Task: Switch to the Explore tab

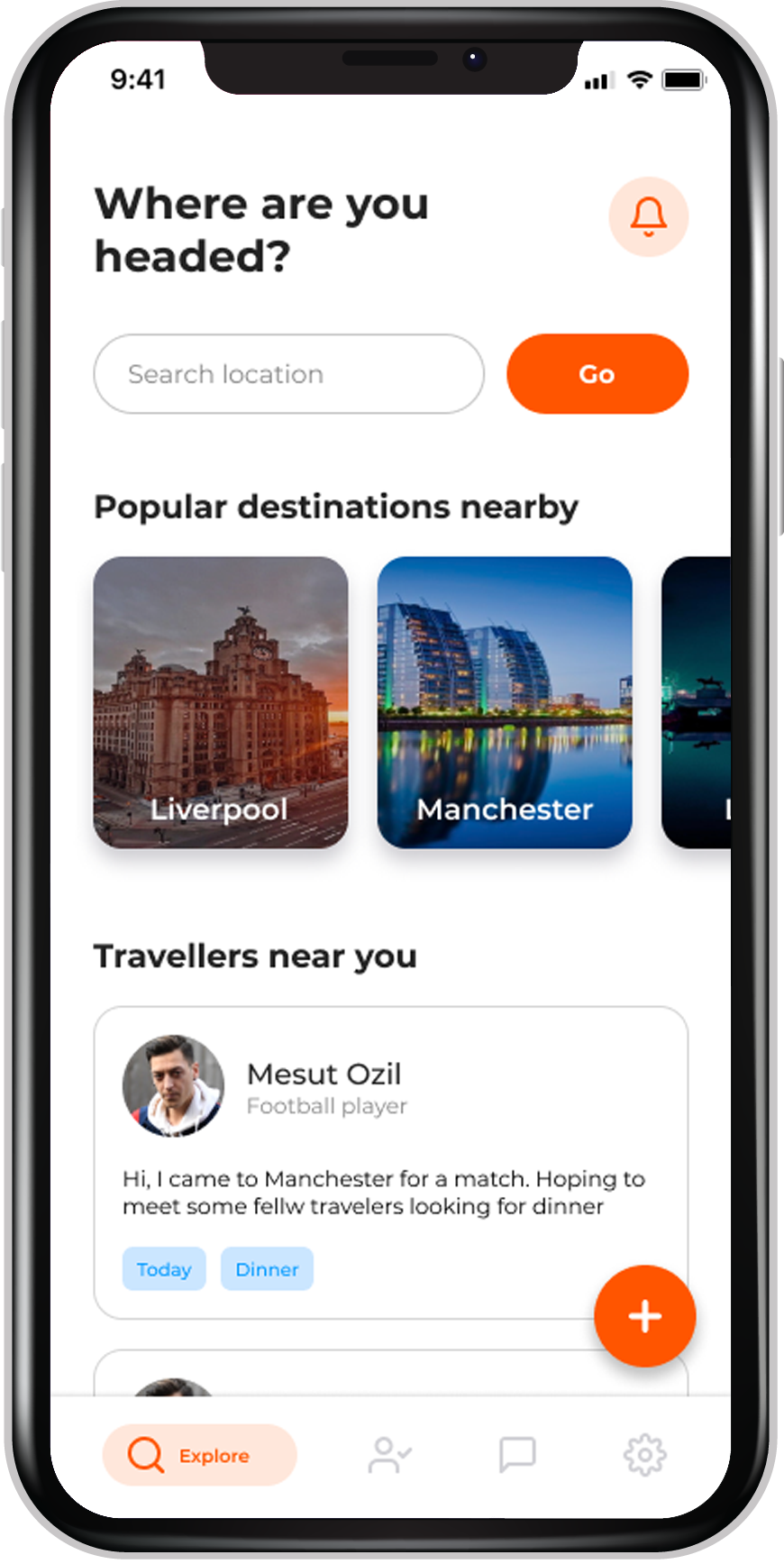Action: (x=200, y=1455)
